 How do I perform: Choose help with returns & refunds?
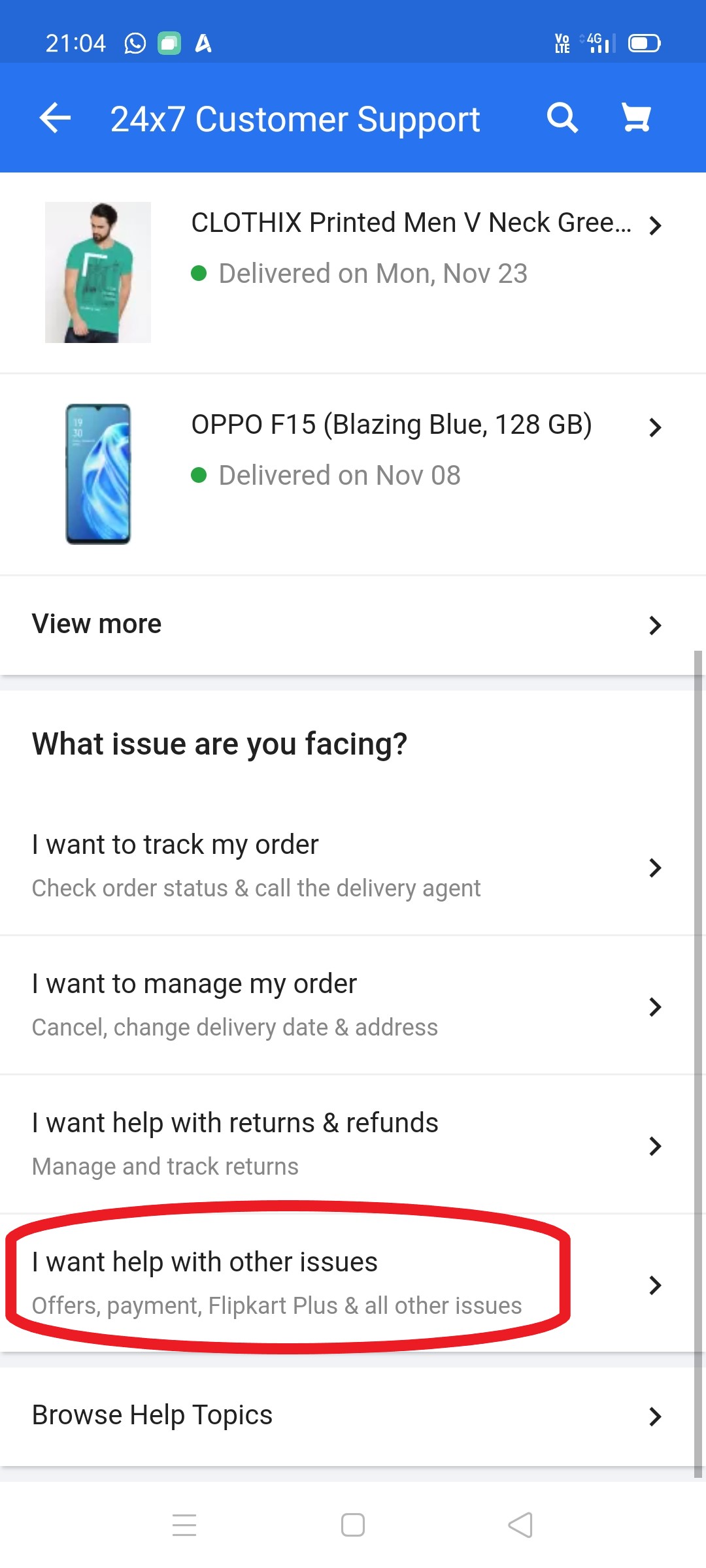[x=346, y=1145]
